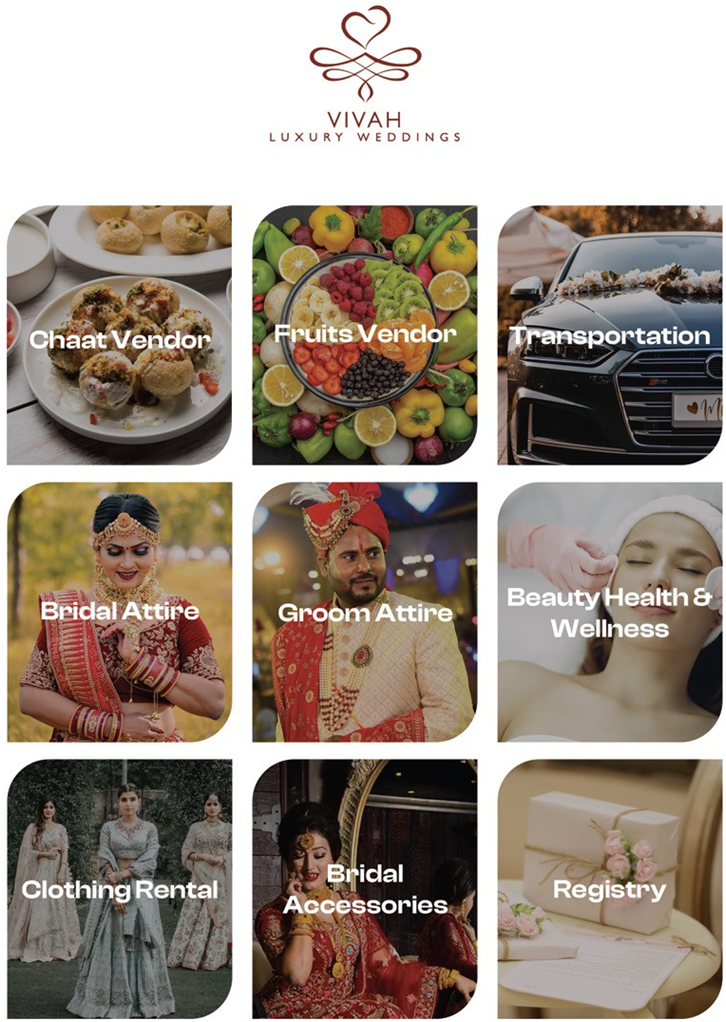This screenshot has height=1022, width=726.
Task: Open Beauty Health & Wellness
Action: (x=609, y=612)
